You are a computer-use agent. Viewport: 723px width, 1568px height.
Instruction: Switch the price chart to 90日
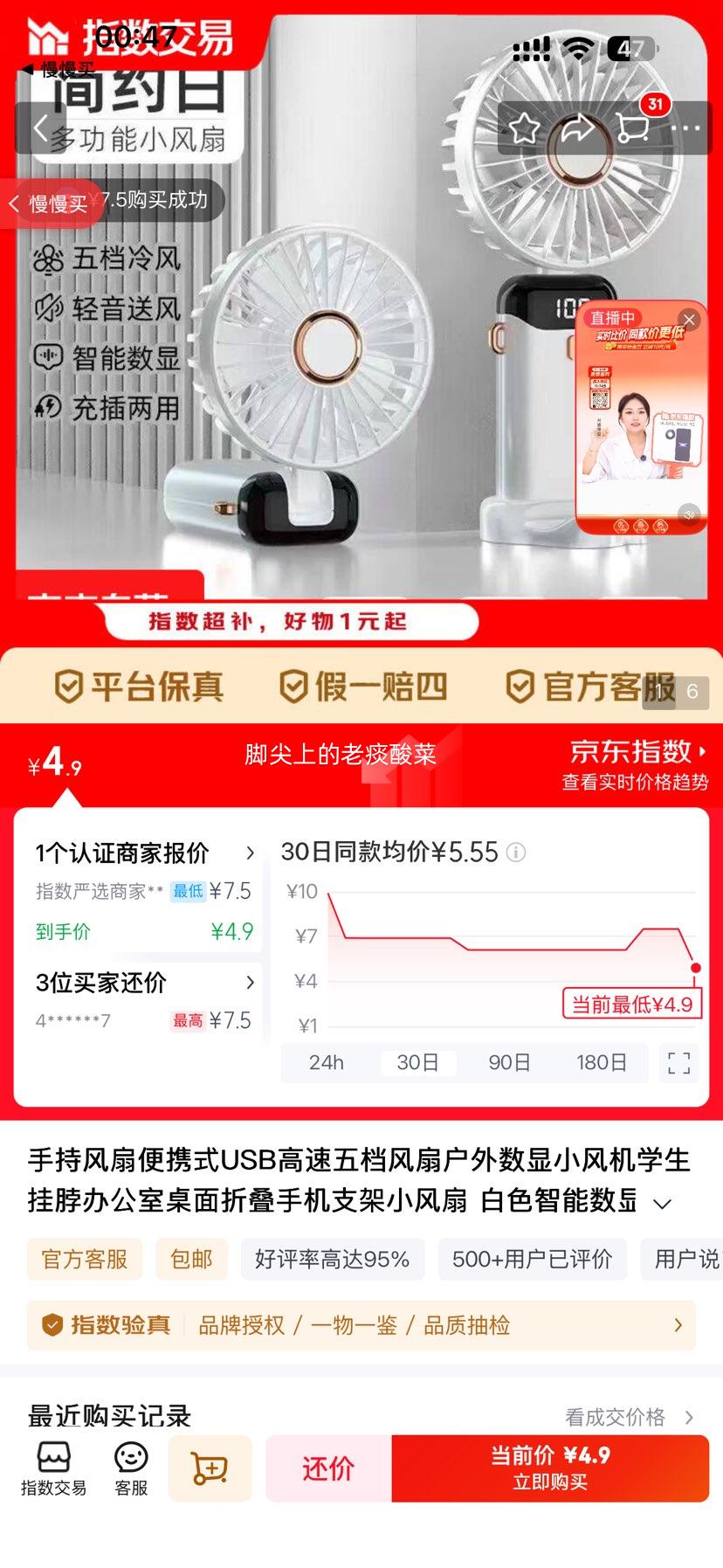[510, 1063]
